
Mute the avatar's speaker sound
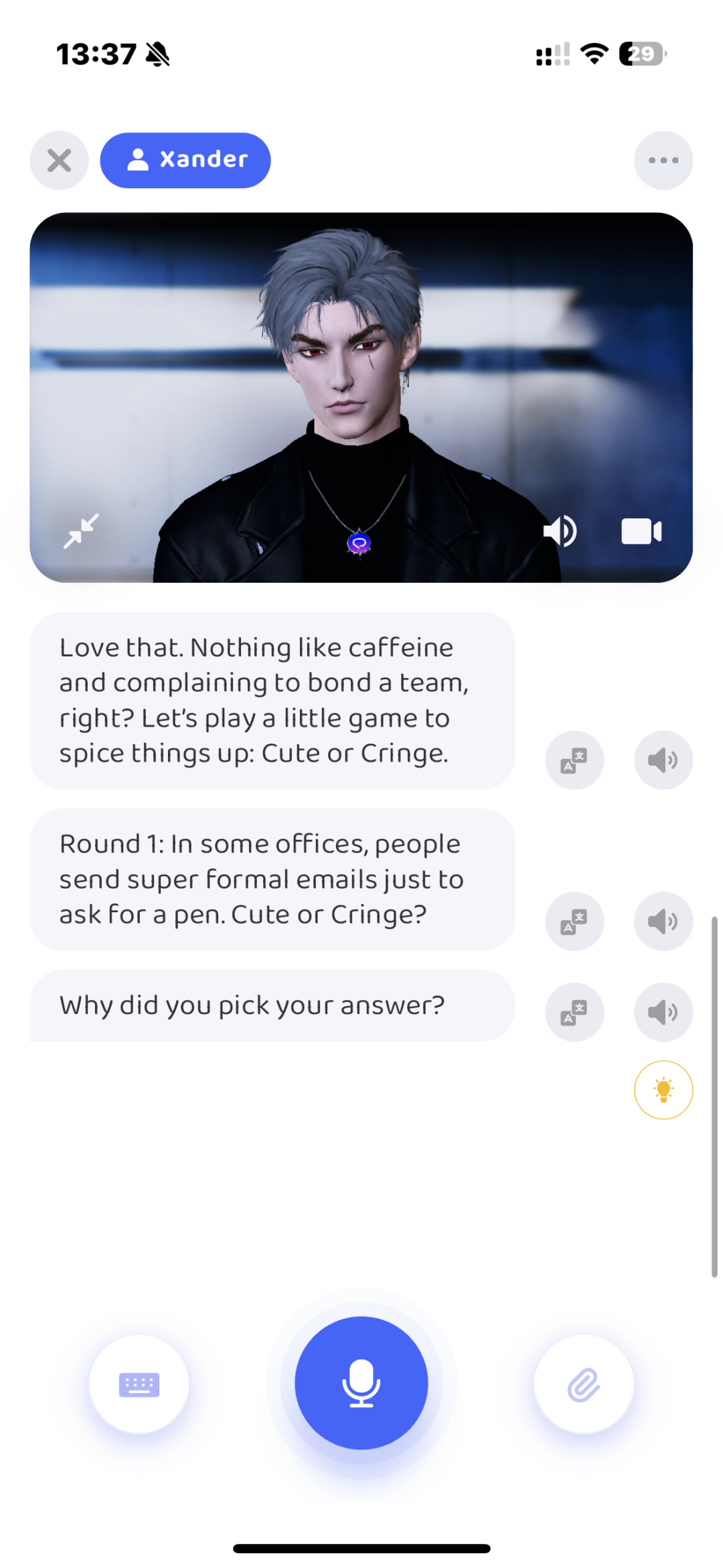(560, 531)
